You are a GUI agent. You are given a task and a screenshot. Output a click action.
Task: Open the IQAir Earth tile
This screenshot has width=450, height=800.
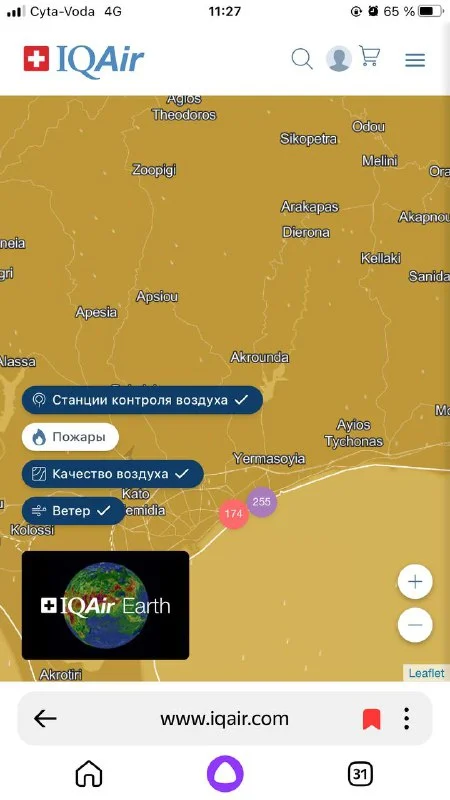[x=106, y=605]
